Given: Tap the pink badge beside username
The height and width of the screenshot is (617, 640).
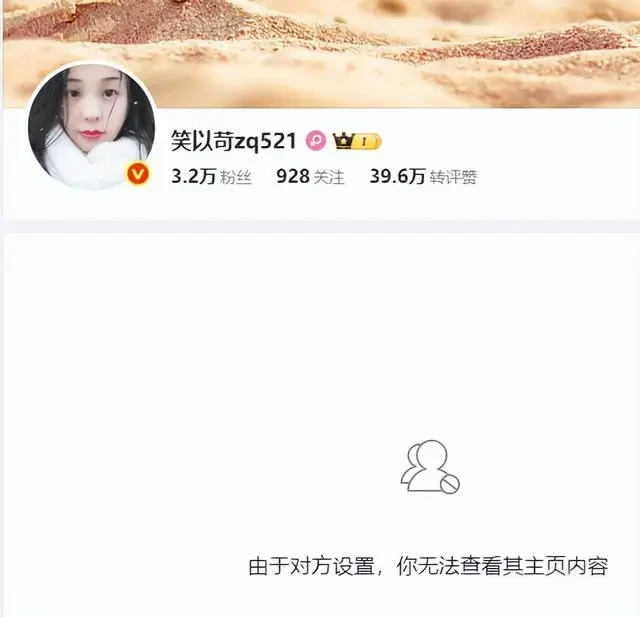Looking at the screenshot, I should 315,141.
